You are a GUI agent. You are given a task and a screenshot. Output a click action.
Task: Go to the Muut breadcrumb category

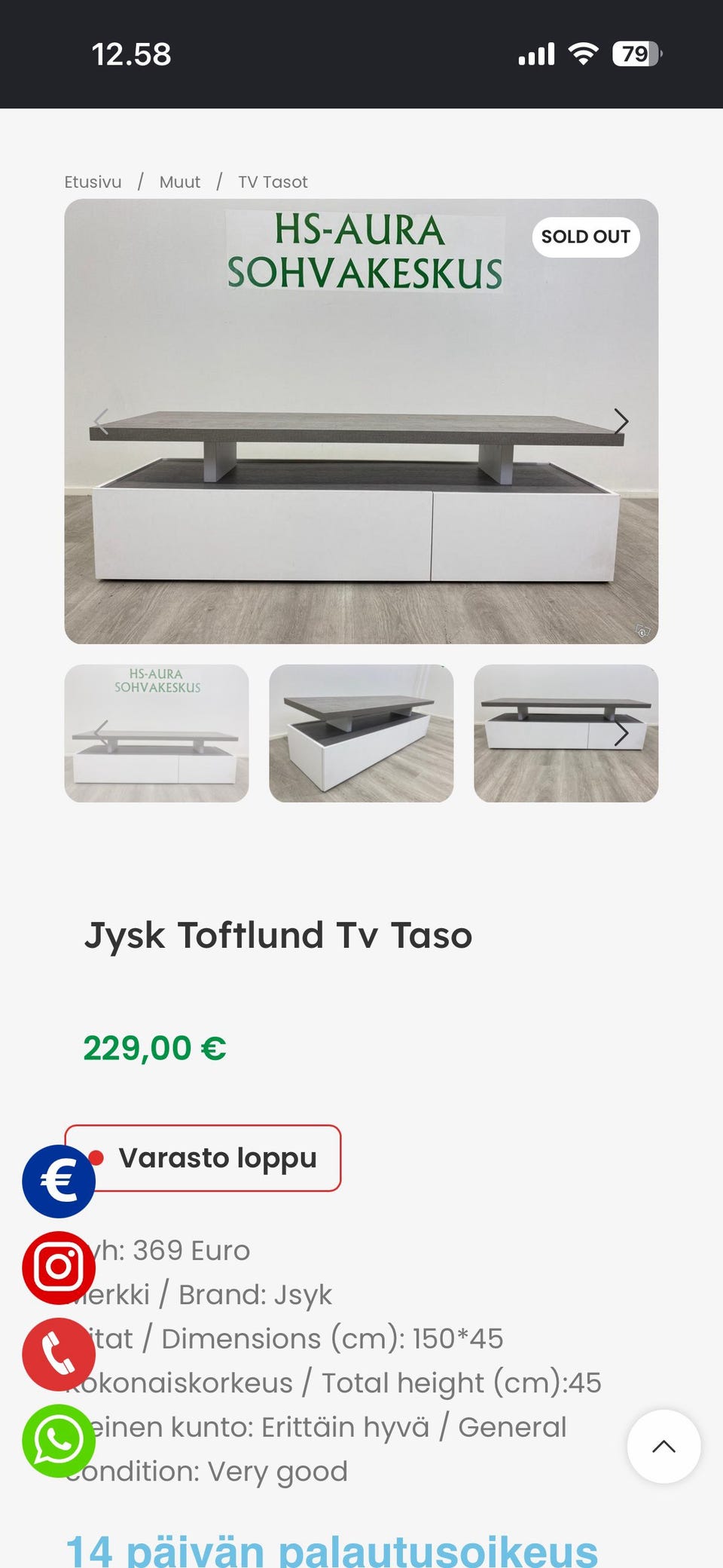pos(180,182)
